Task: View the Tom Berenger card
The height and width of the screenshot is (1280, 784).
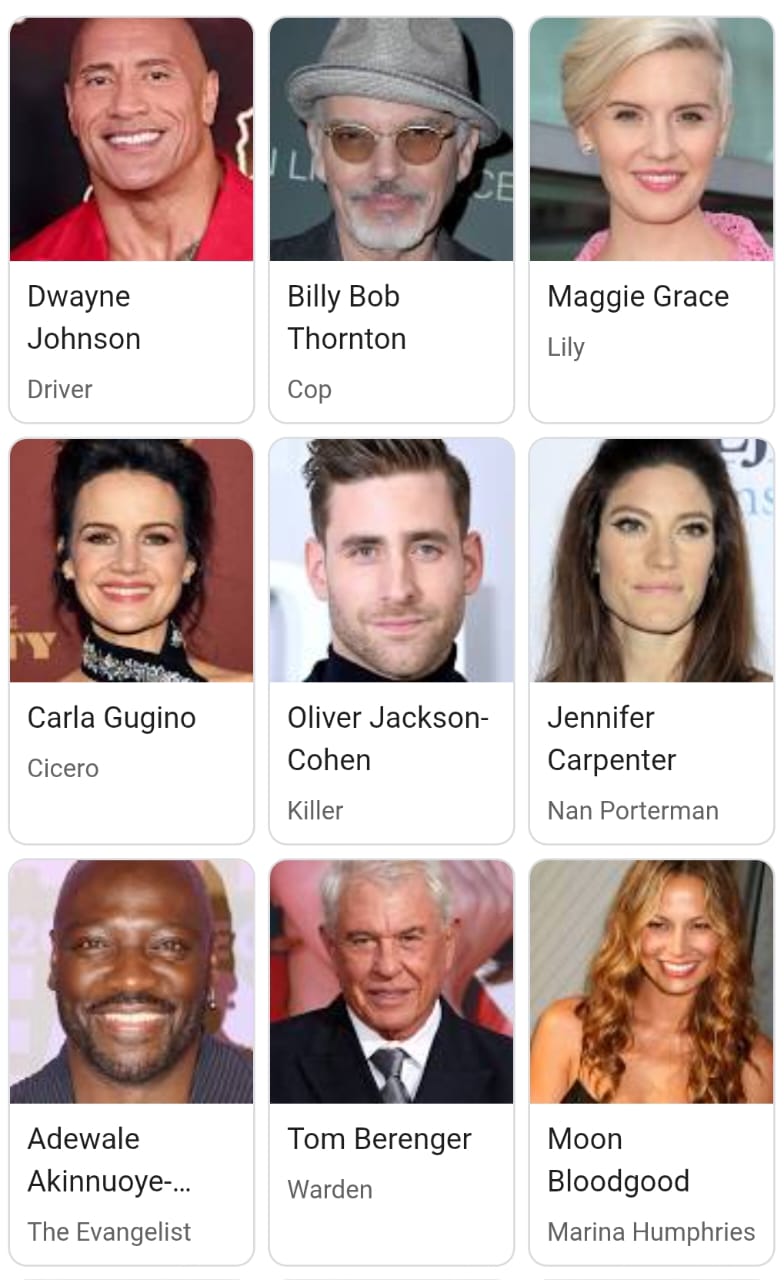Action: pyautogui.click(x=391, y=1060)
